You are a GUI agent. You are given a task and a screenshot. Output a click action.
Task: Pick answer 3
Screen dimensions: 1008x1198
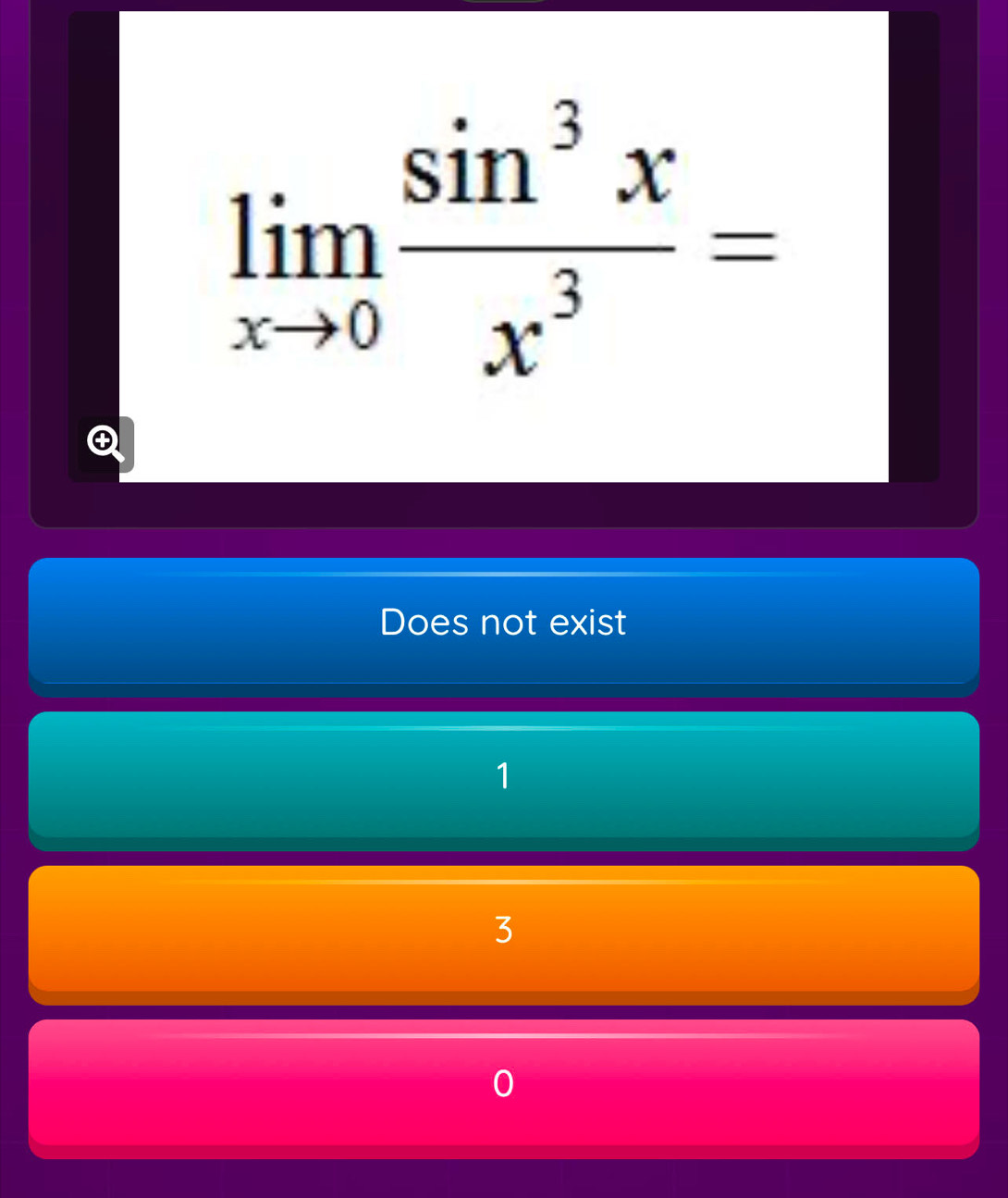[x=503, y=930]
